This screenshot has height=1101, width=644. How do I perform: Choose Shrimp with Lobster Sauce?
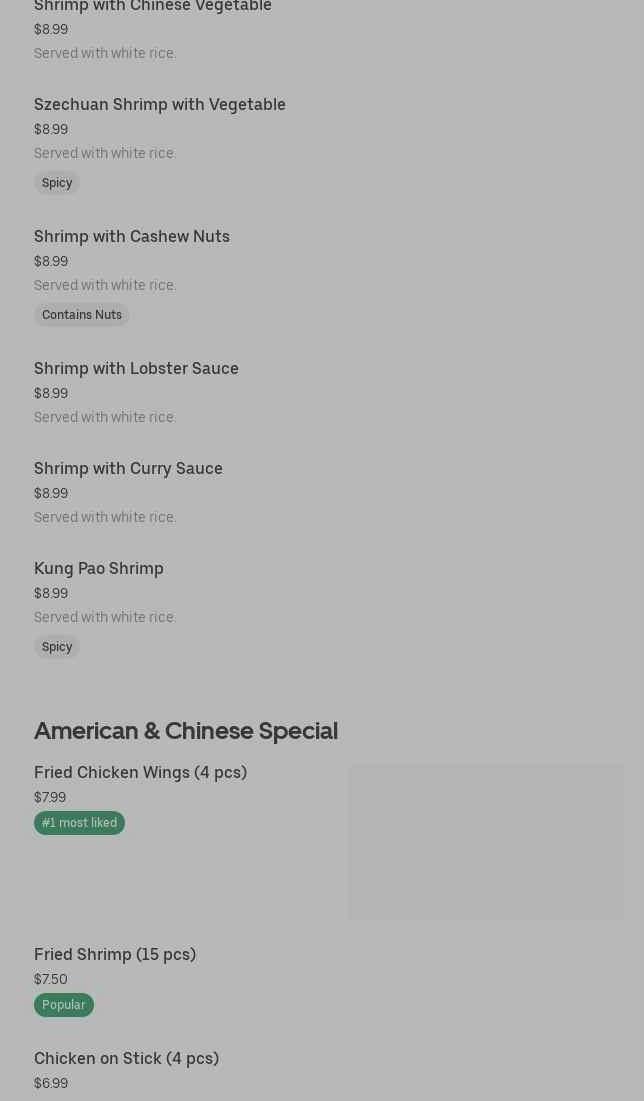[x=136, y=368]
